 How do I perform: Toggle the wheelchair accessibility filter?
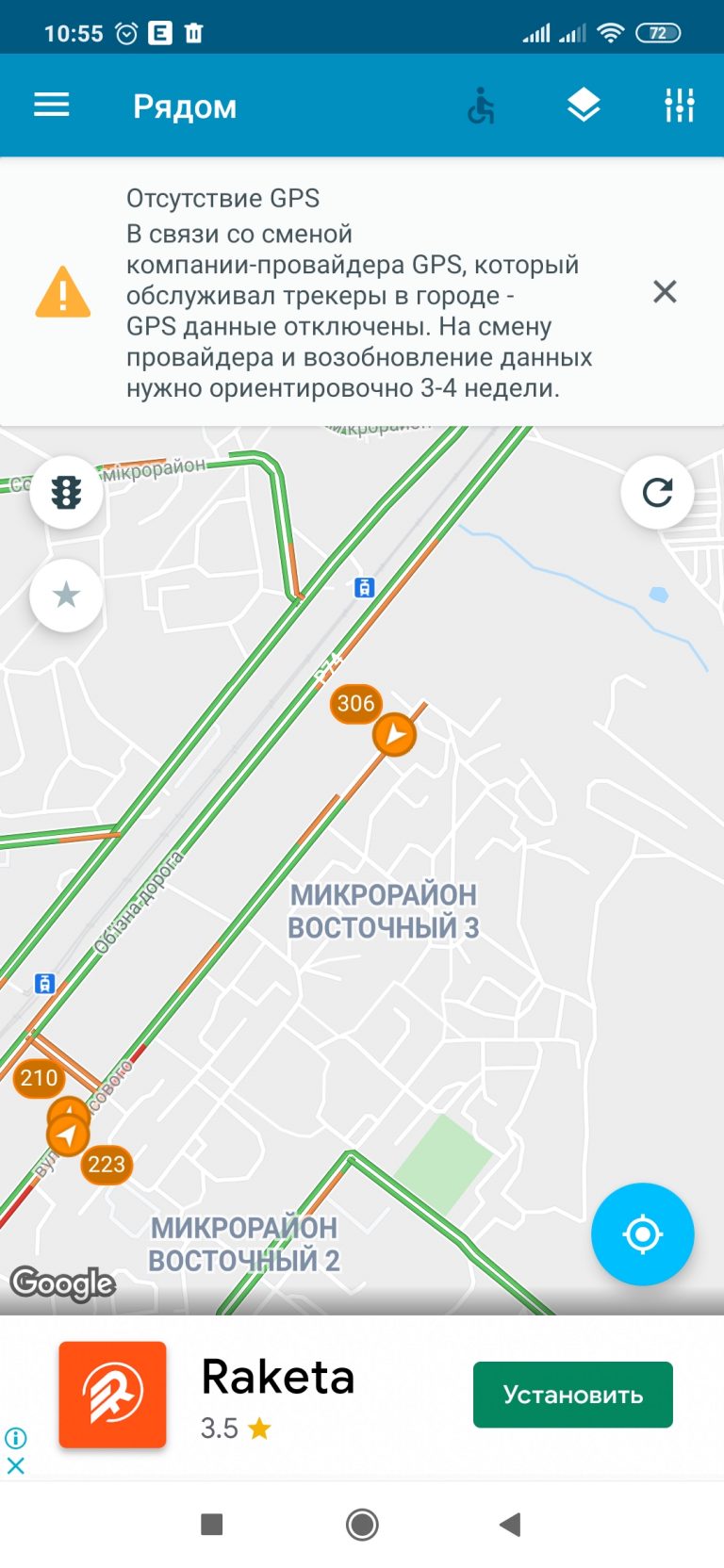[x=481, y=106]
